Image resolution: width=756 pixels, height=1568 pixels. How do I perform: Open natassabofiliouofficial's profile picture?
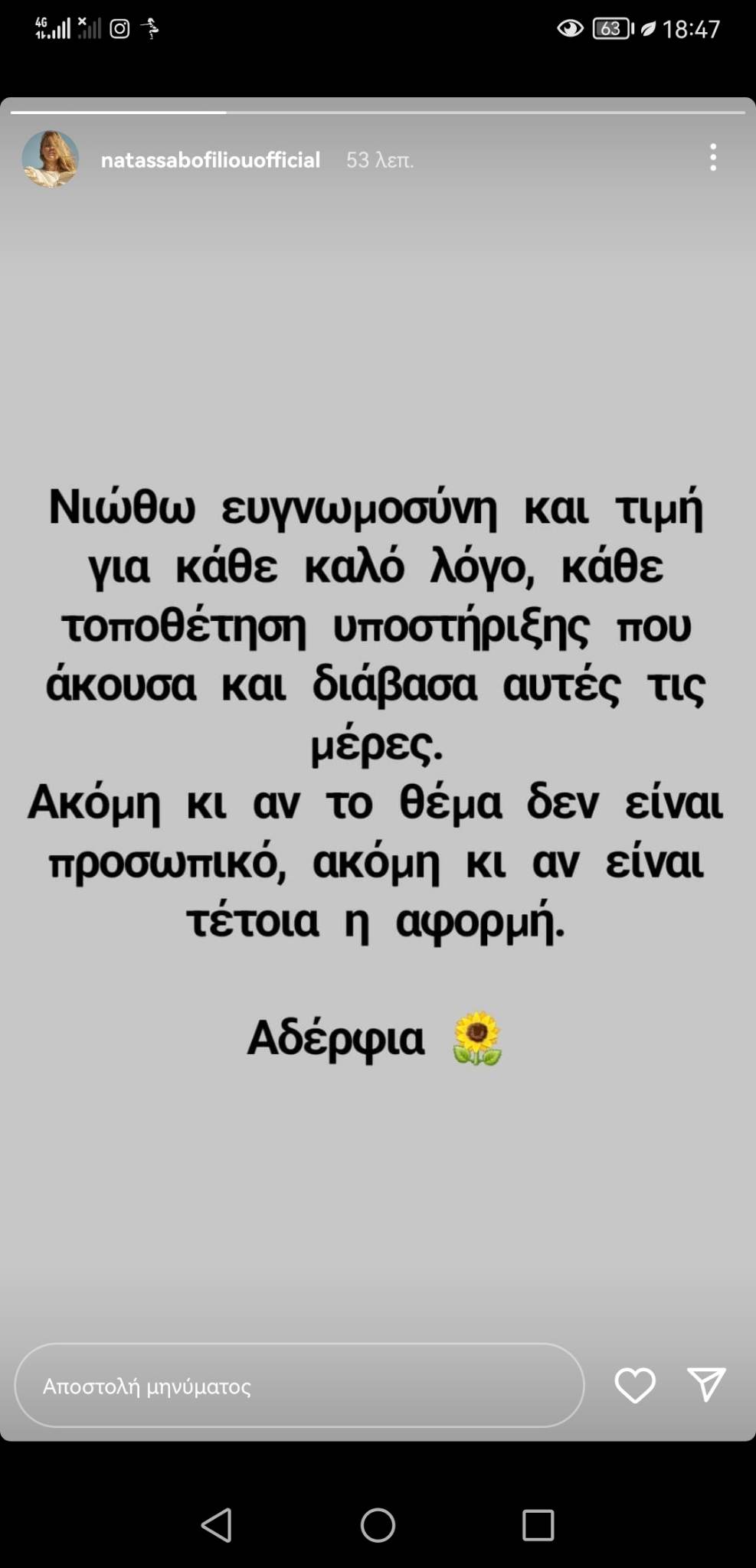click(51, 159)
